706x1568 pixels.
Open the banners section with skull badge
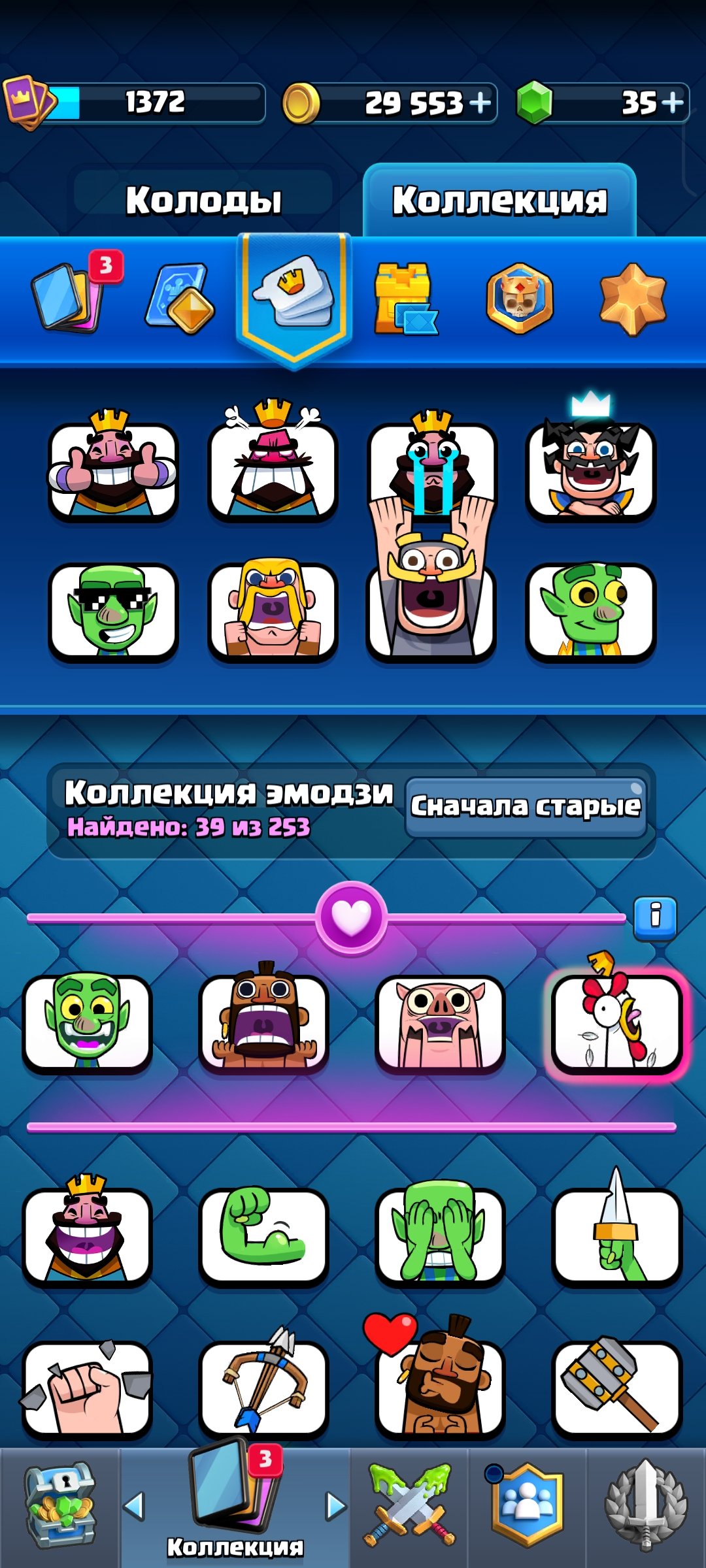click(x=520, y=298)
